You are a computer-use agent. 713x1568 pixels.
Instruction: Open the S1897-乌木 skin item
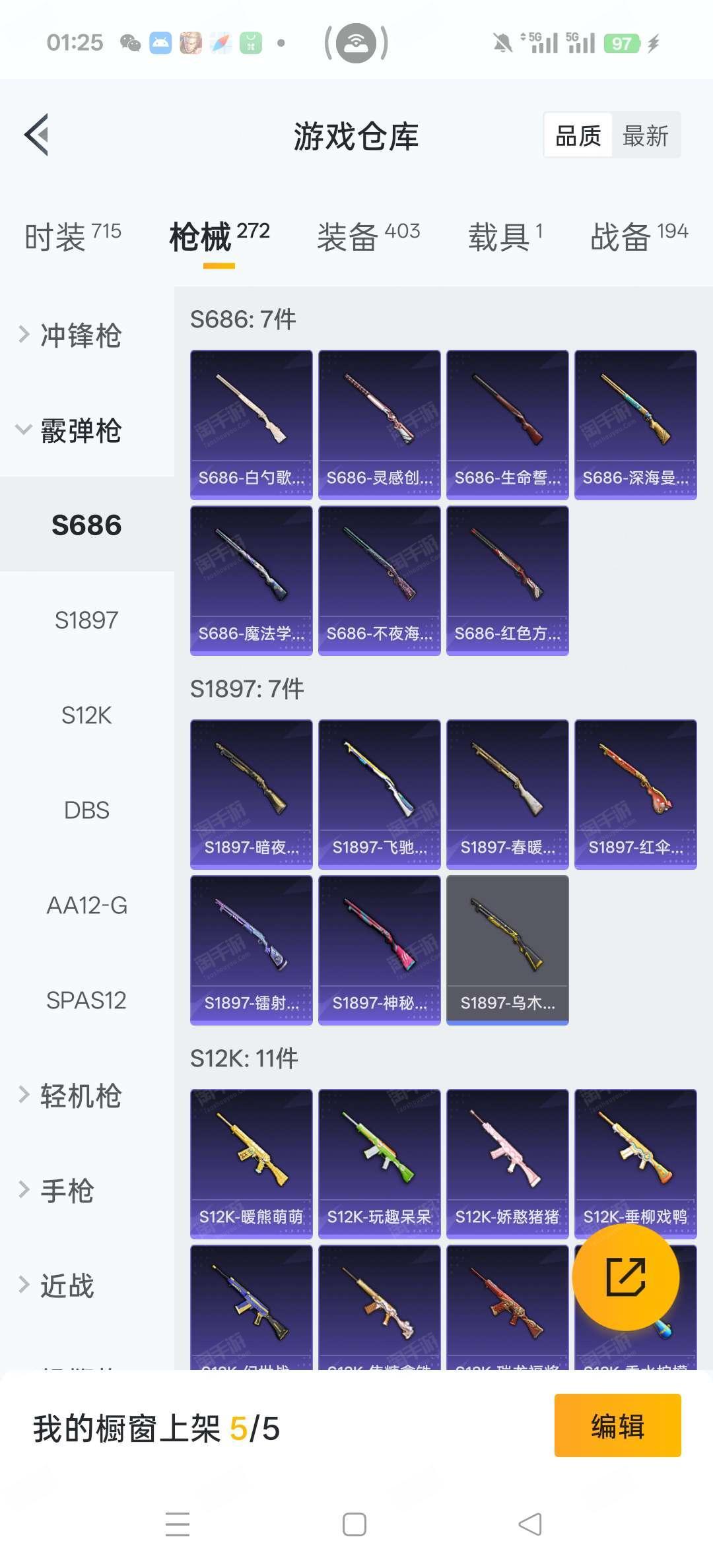pyautogui.click(x=507, y=950)
